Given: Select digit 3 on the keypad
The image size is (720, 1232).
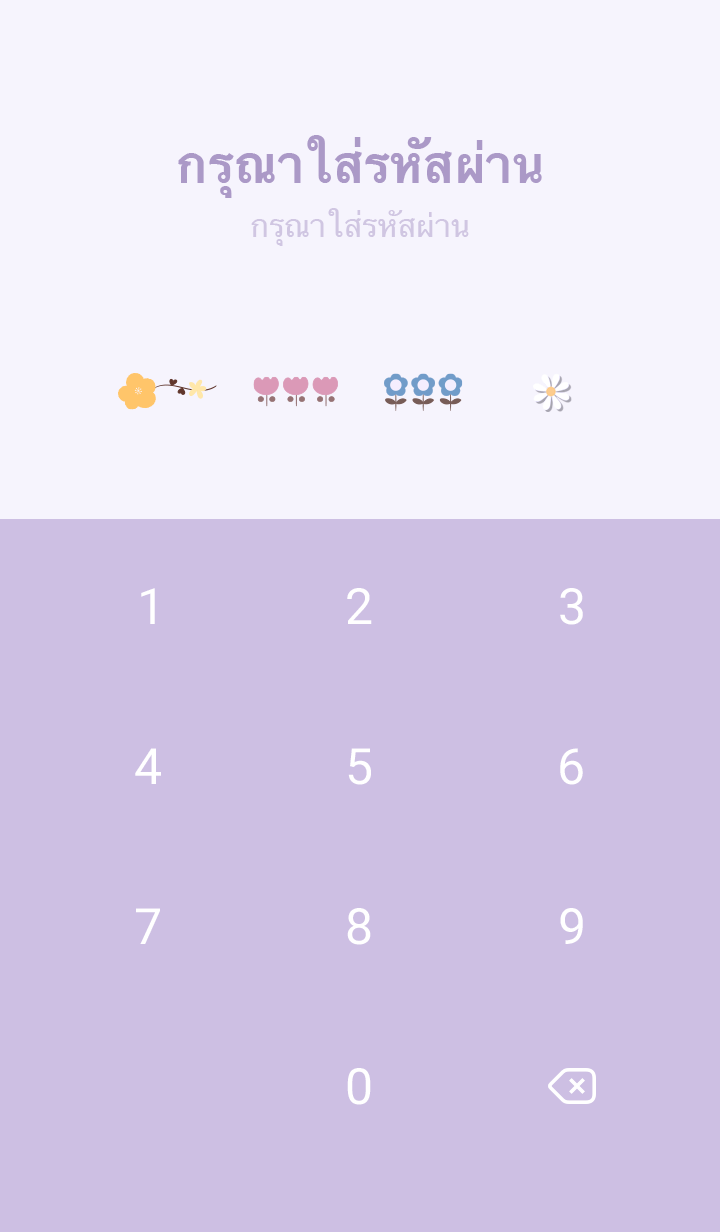Looking at the screenshot, I should [x=571, y=607].
